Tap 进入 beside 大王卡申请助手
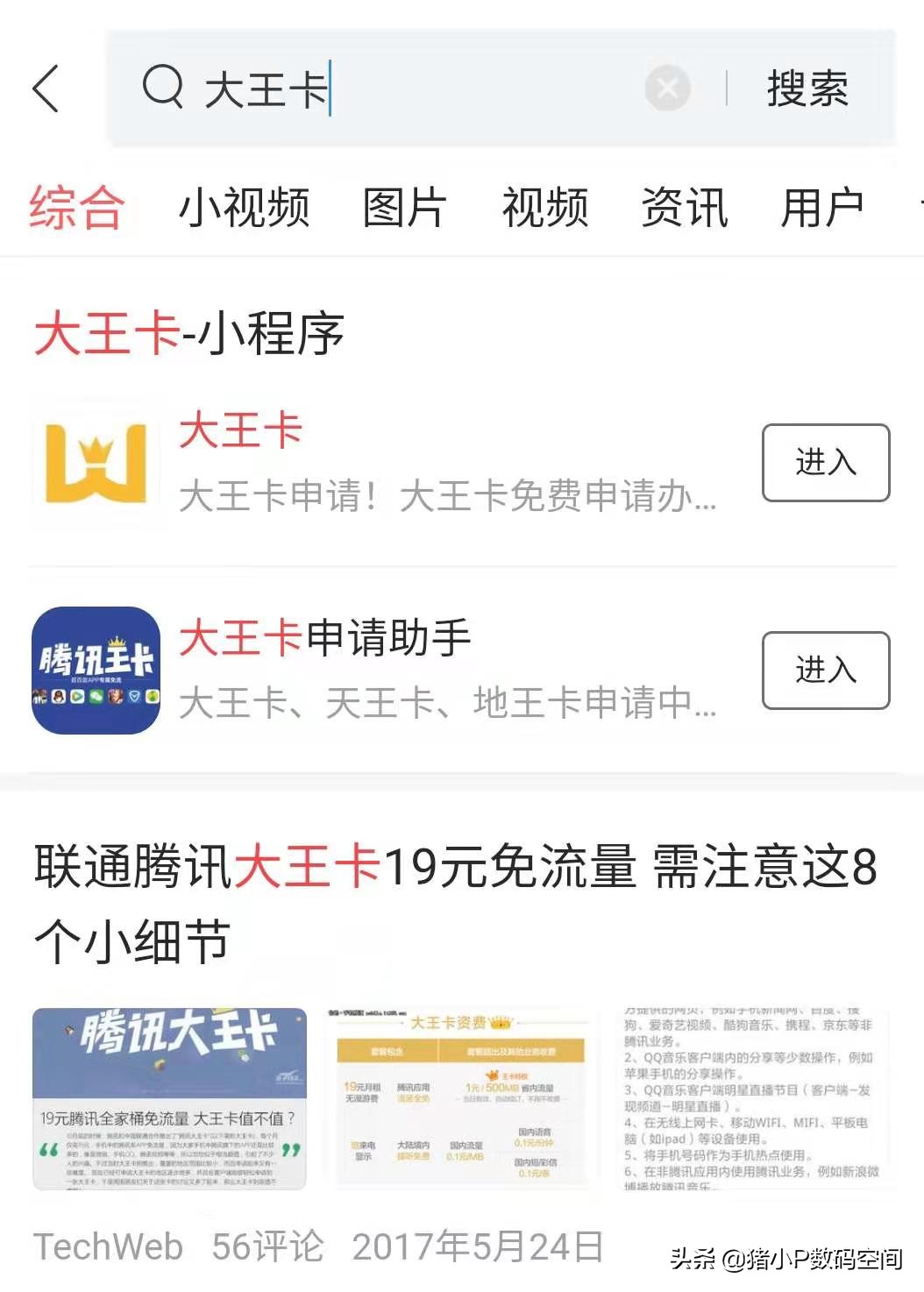The width and height of the screenshot is (924, 1292). pos(825,670)
